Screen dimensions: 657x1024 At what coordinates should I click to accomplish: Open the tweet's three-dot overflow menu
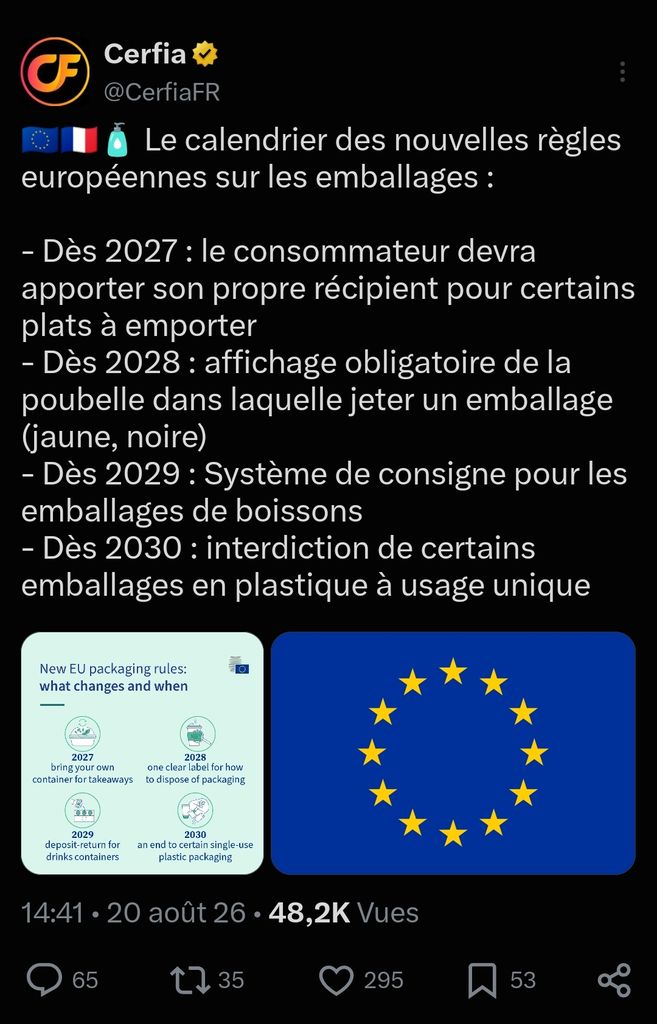click(x=622, y=72)
